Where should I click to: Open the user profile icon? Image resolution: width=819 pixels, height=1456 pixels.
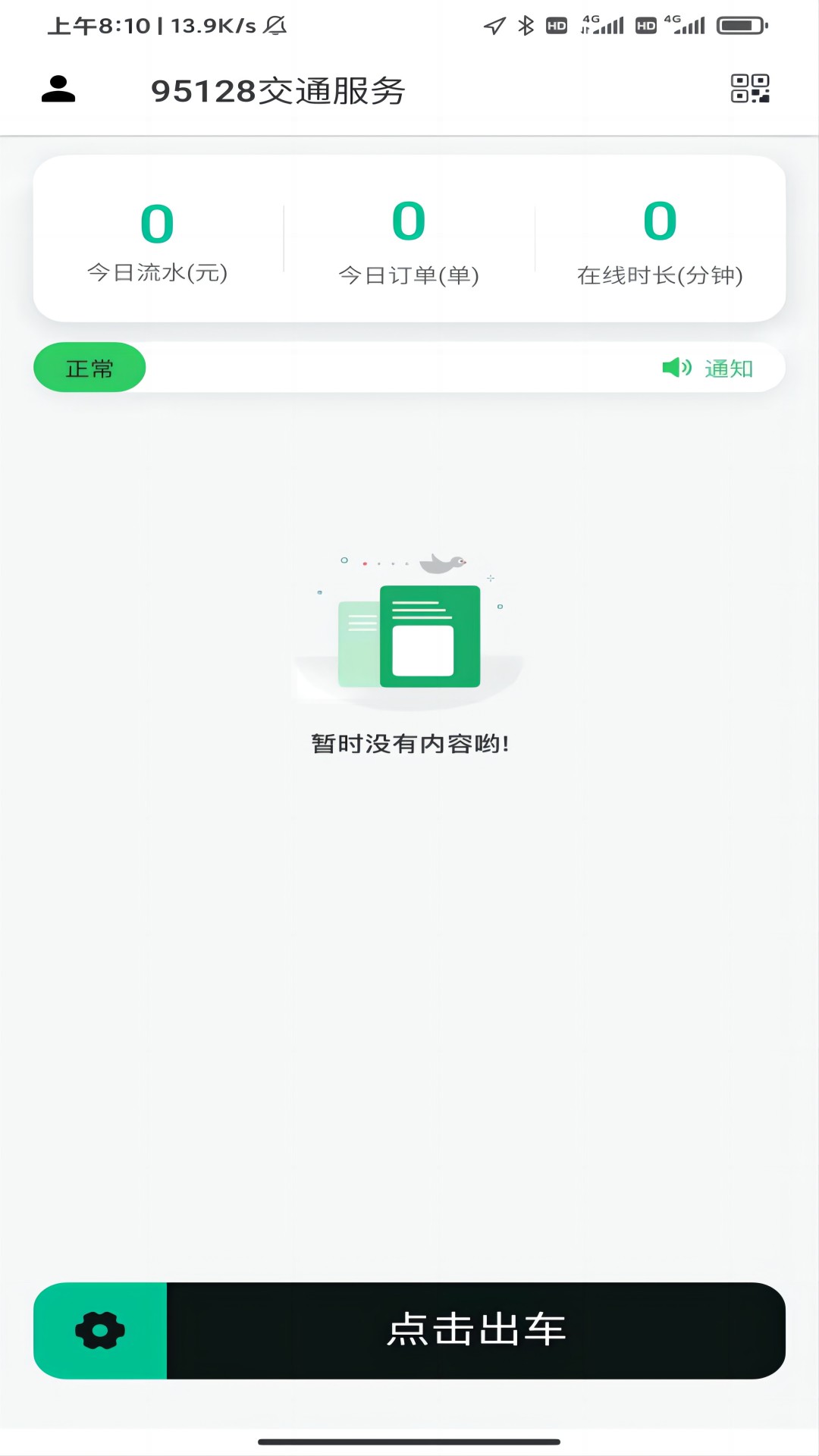coord(58,89)
